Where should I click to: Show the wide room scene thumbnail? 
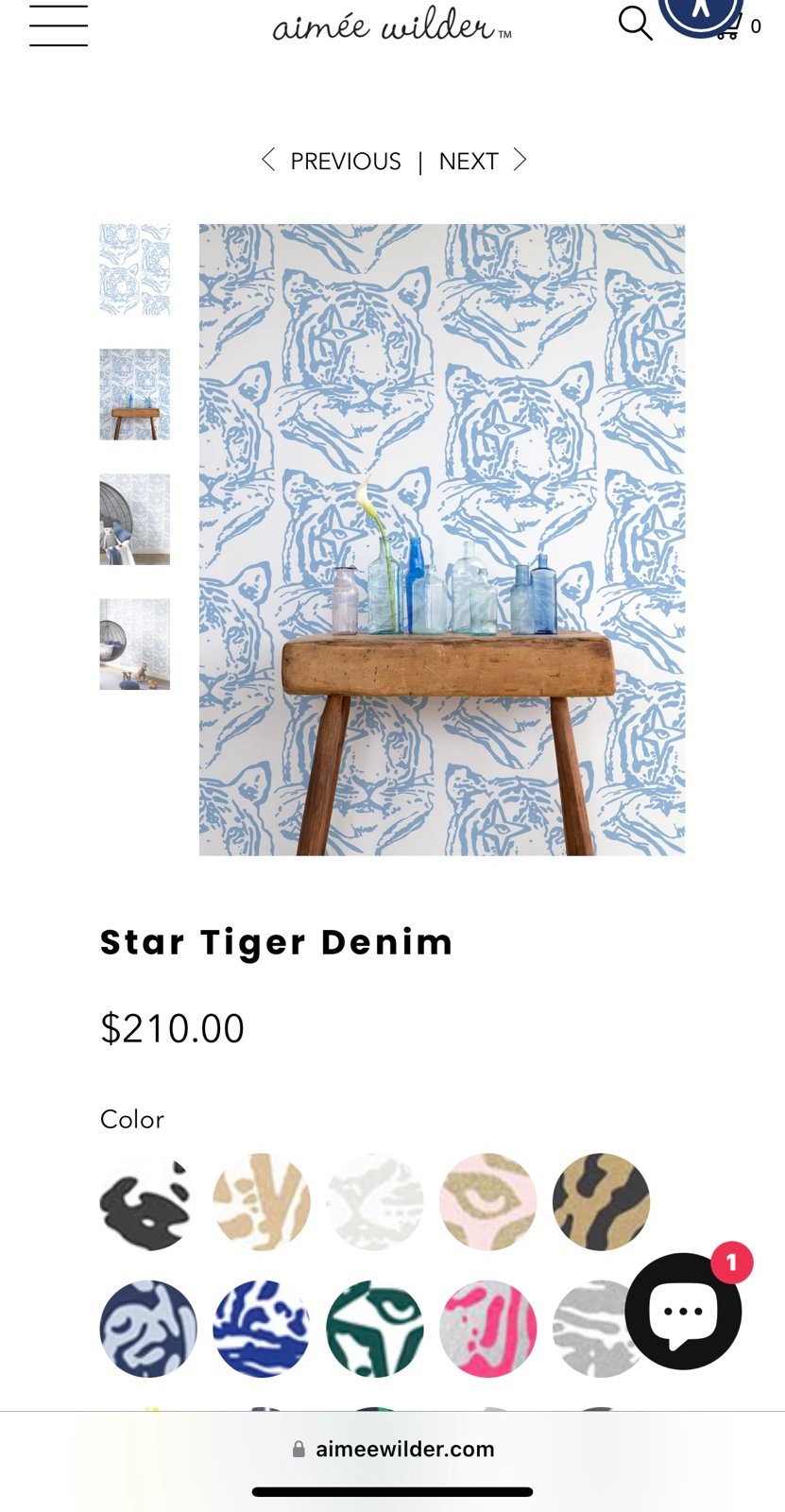135,644
